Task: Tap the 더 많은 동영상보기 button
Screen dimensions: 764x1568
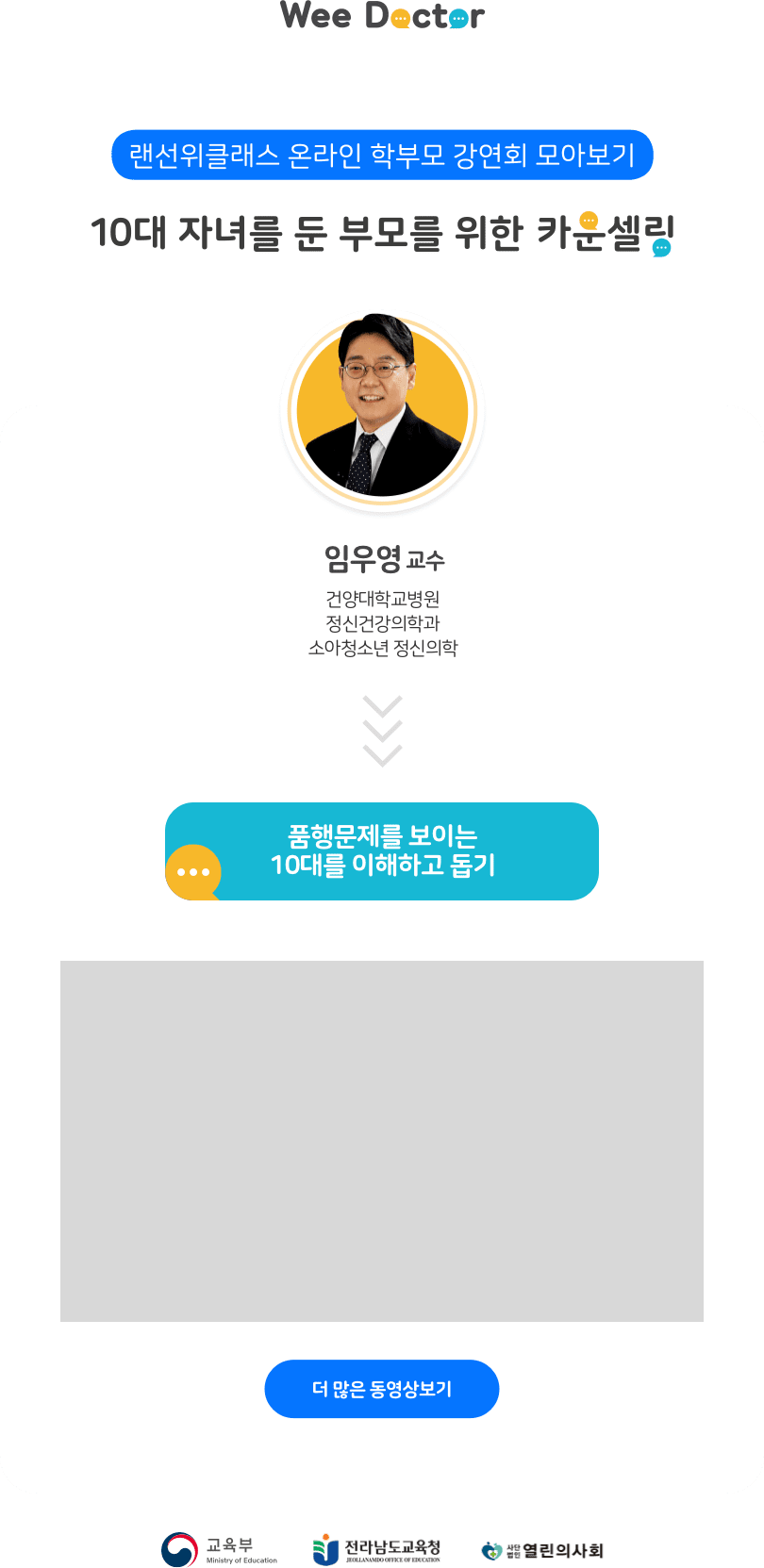Action: (x=381, y=1389)
